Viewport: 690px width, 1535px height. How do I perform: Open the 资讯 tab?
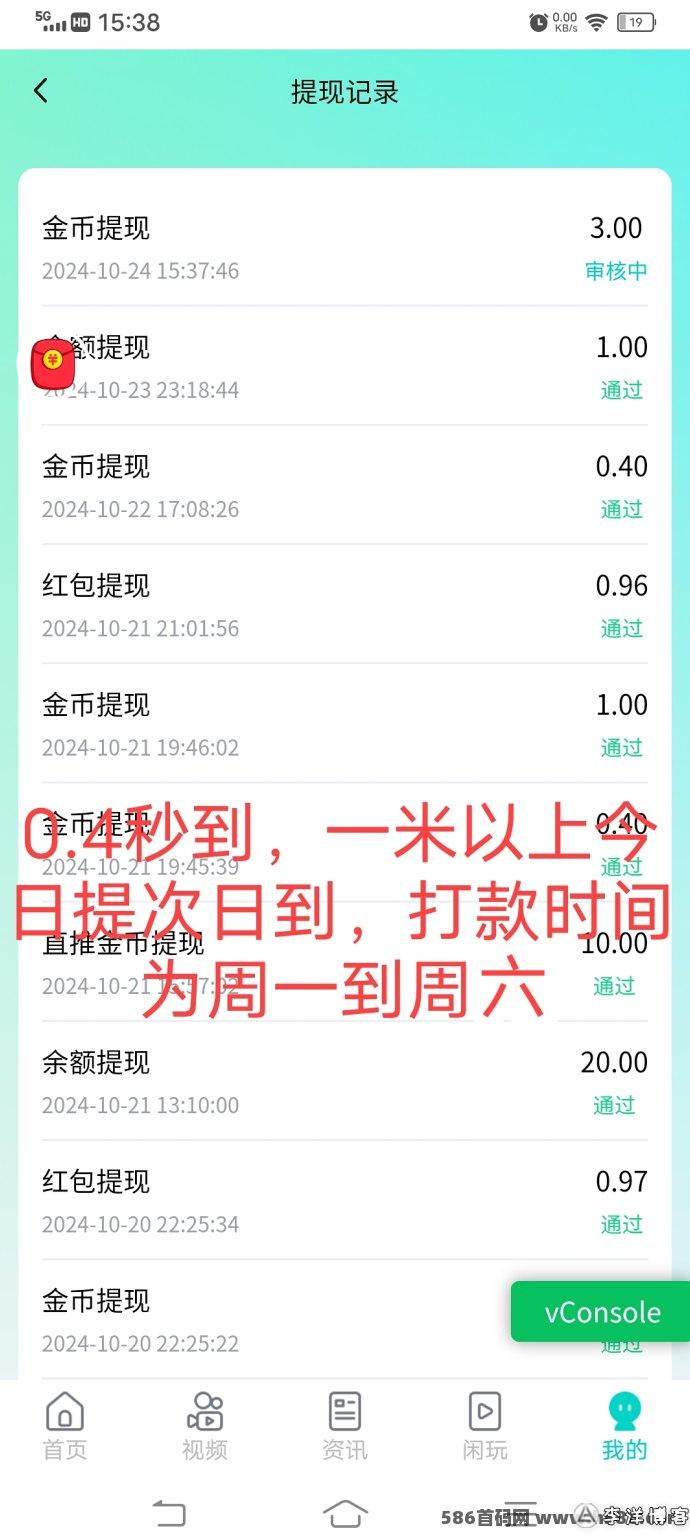(x=345, y=1425)
